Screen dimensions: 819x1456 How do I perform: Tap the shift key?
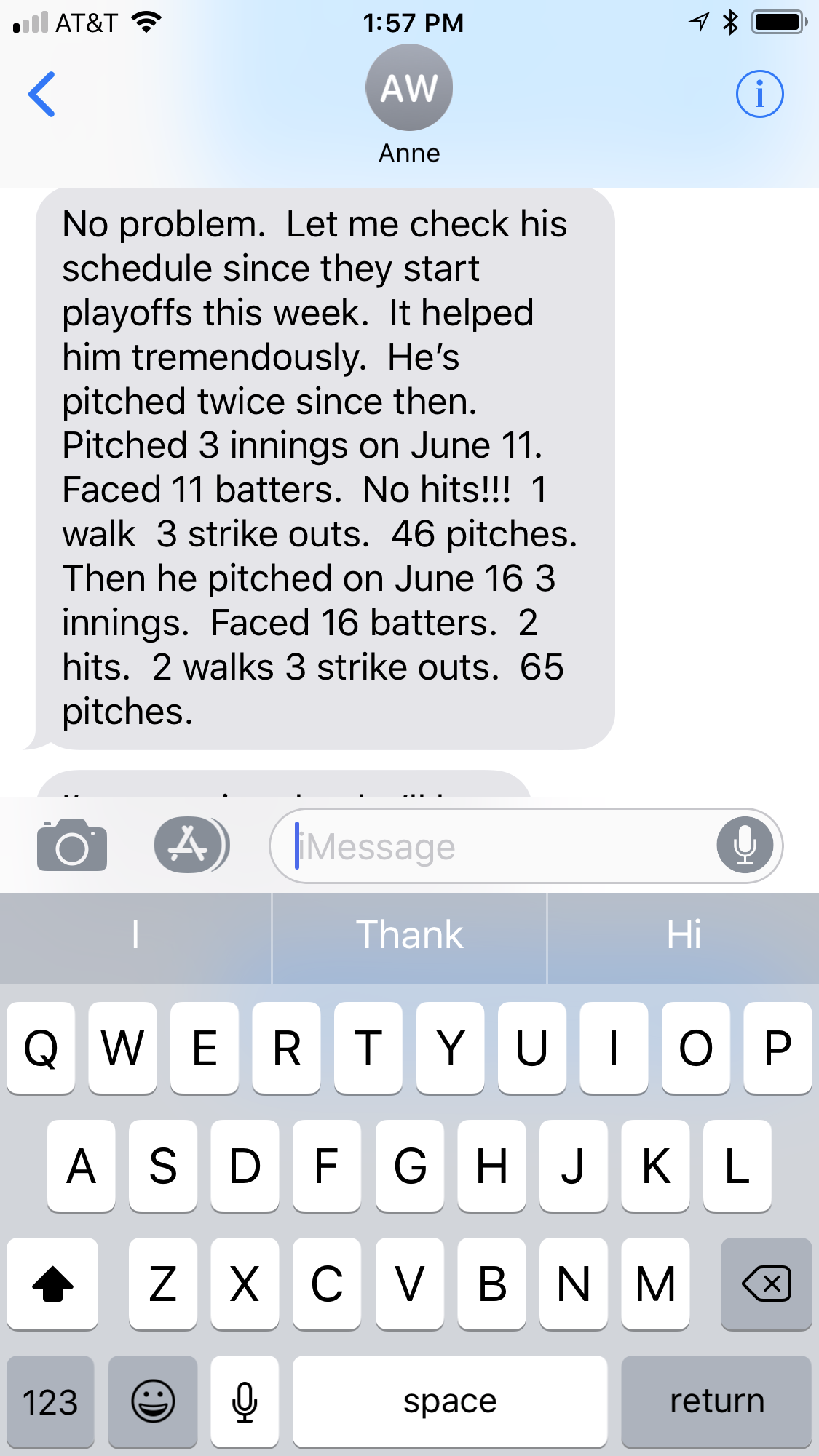(x=52, y=1284)
